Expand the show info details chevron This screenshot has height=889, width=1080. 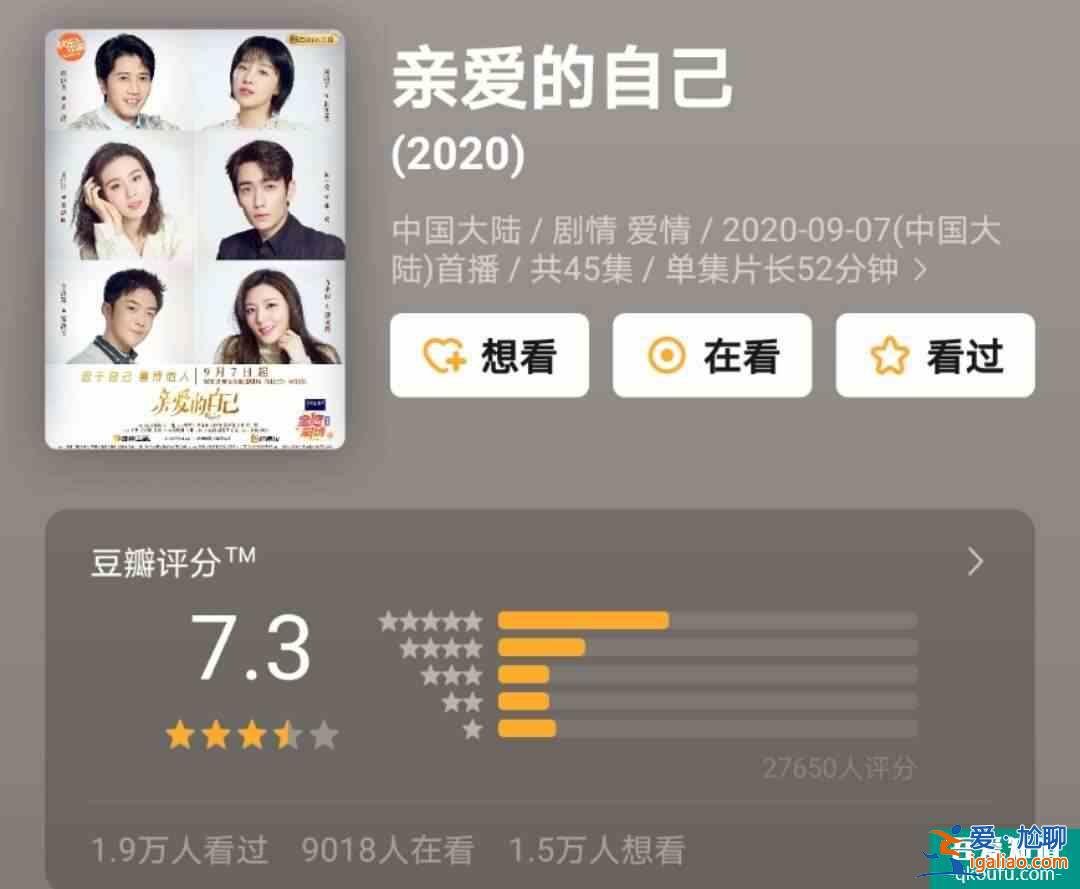pyautogui.click(x=921, y=270)
